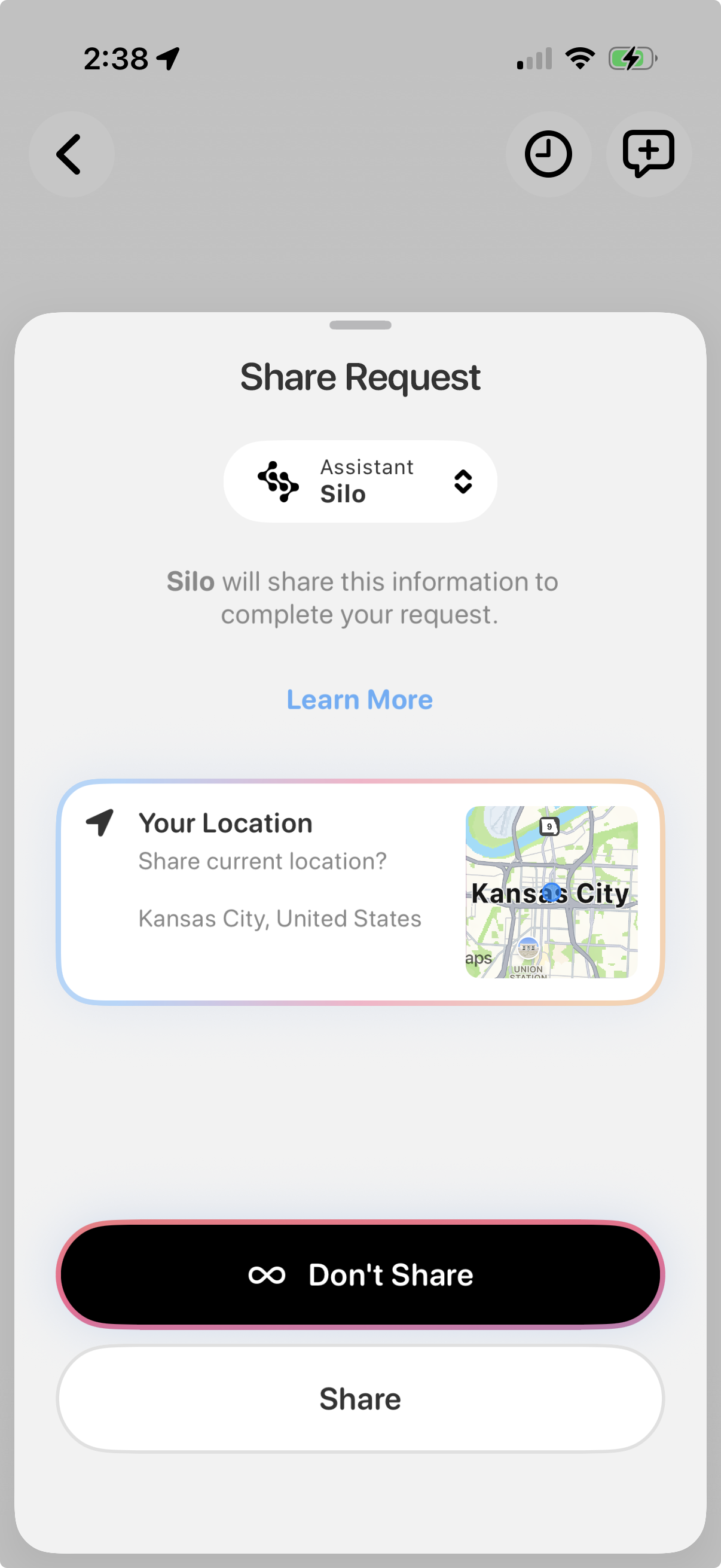This screenshot has width=721, height=1568.
Task: Open the Your Location card
Action: point(360,892)
